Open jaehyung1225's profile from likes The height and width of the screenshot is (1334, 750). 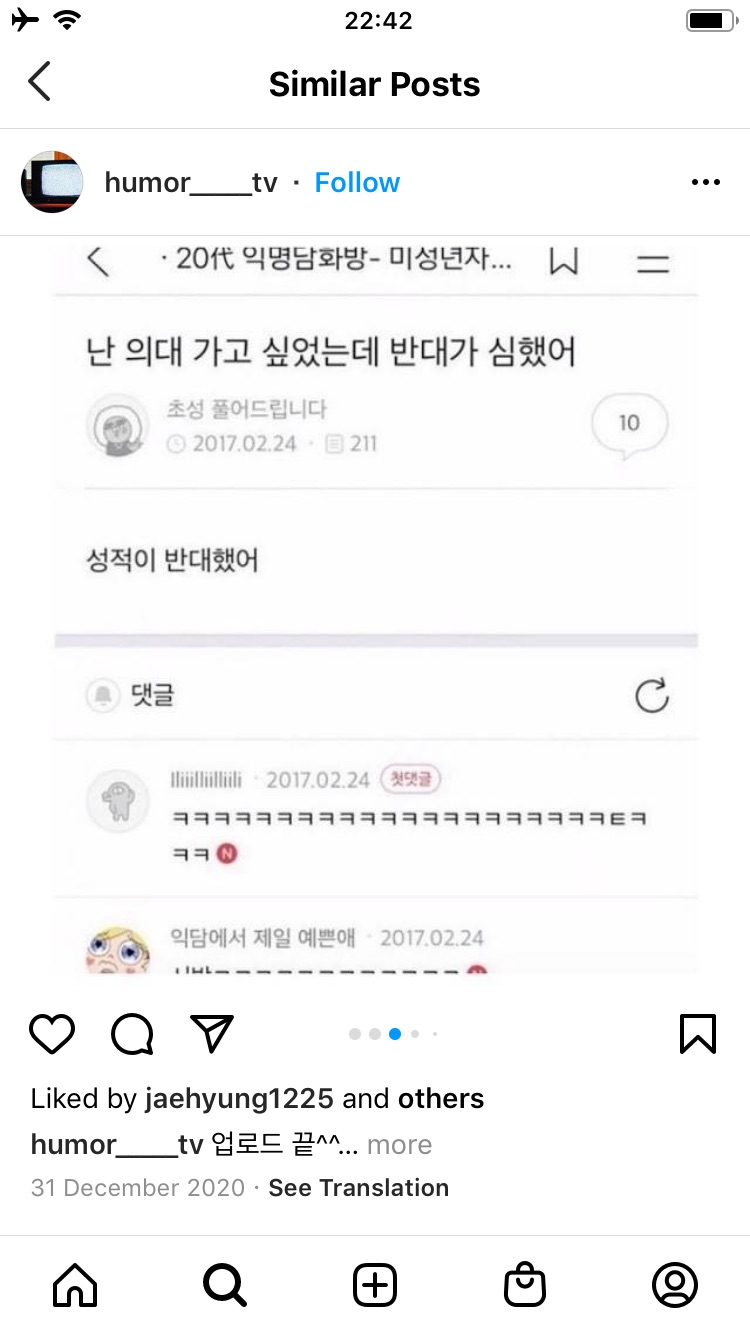239,1098
